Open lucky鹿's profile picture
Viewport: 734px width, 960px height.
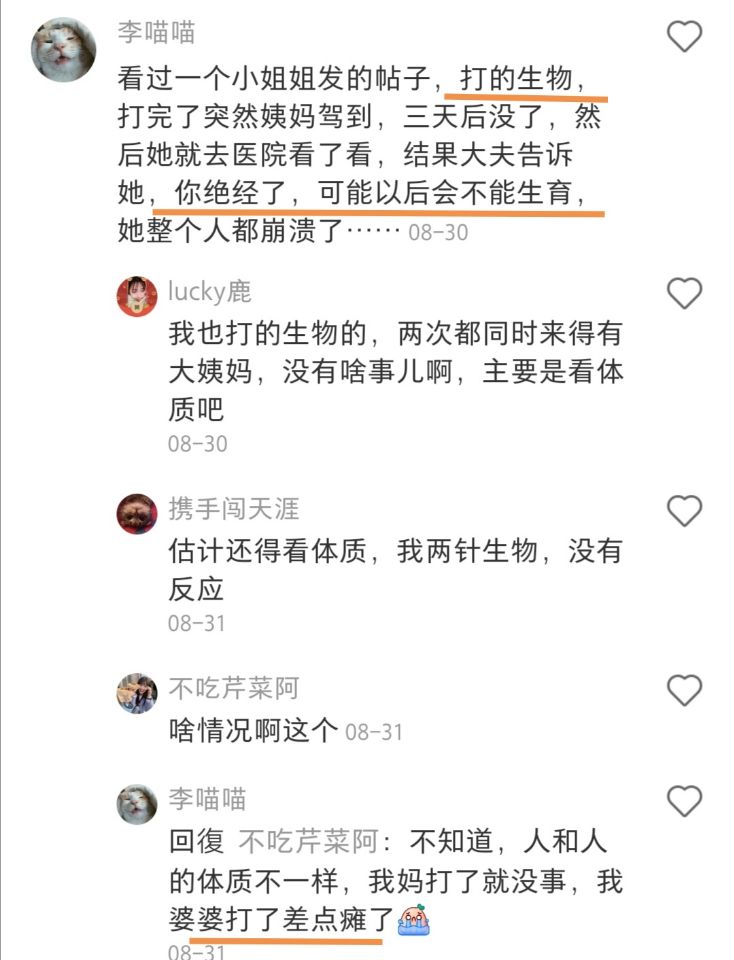(x=137, y=296)
